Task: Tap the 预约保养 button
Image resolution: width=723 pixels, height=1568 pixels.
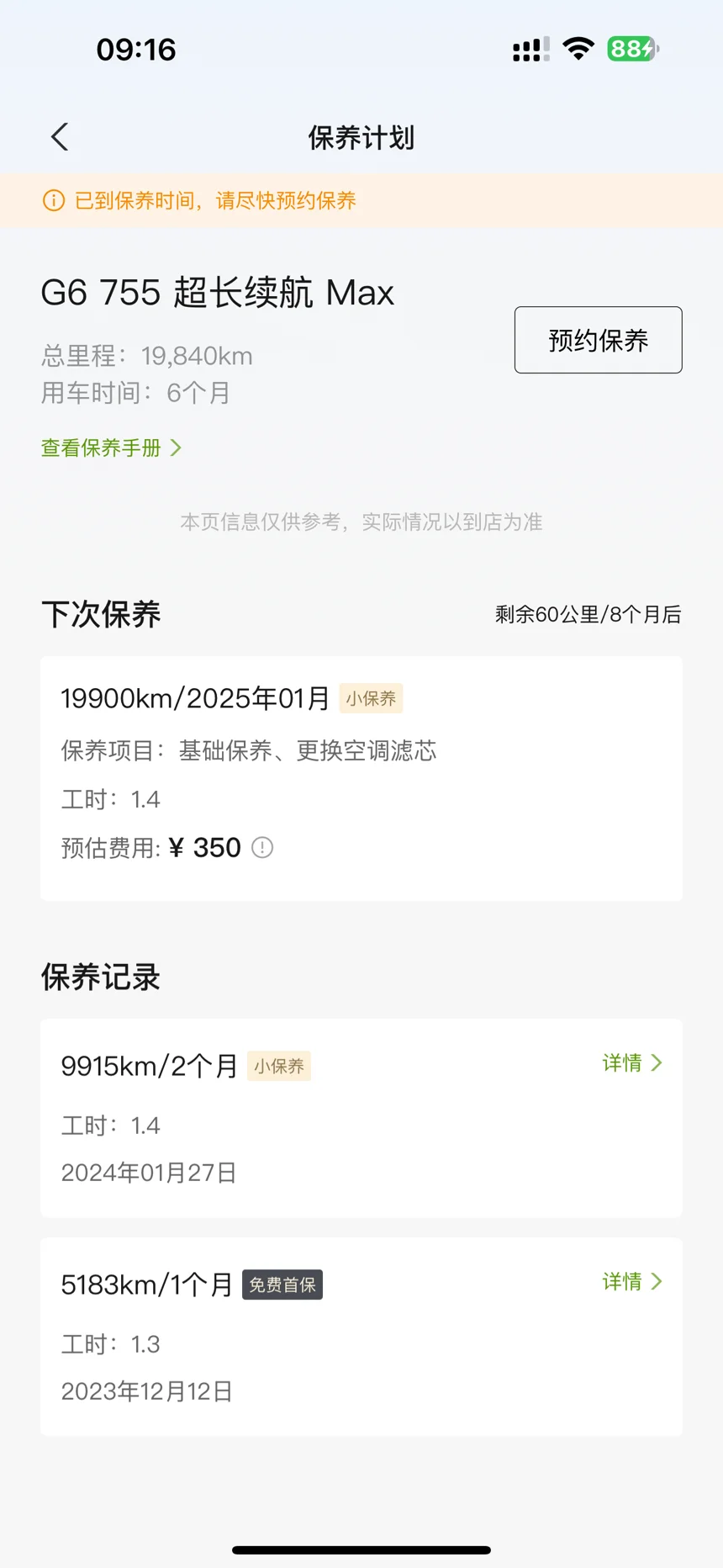Action: 598,340
